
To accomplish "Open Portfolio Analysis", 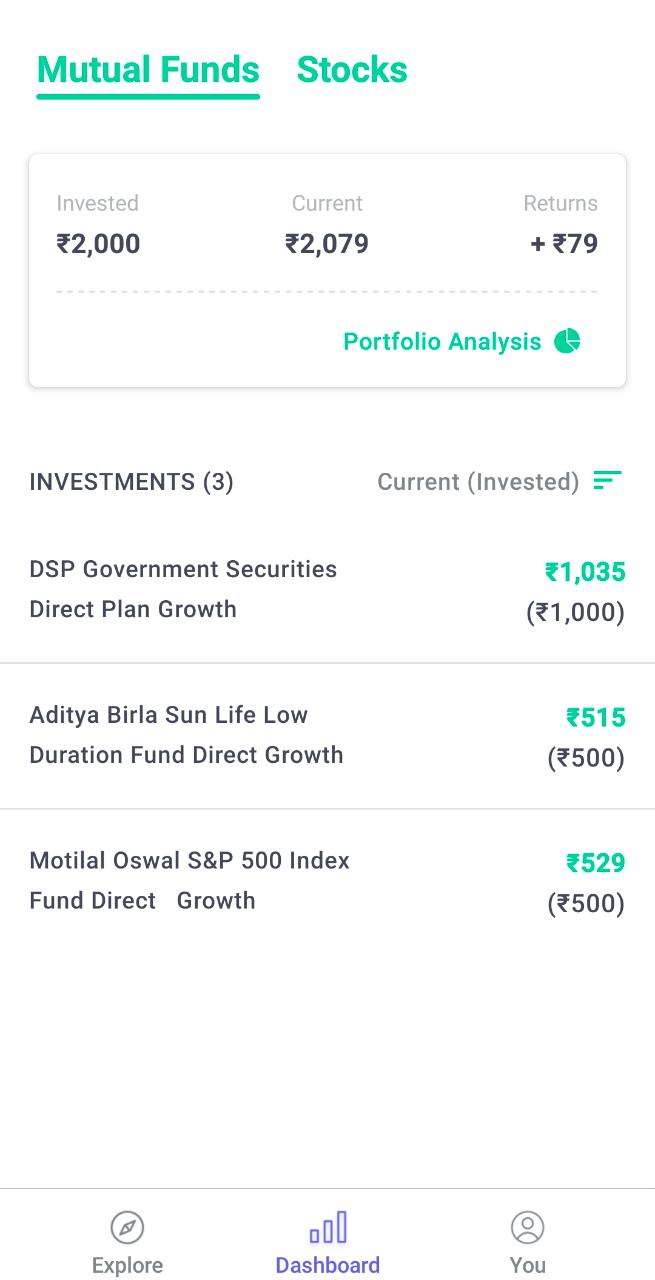I will pos(461,342).
